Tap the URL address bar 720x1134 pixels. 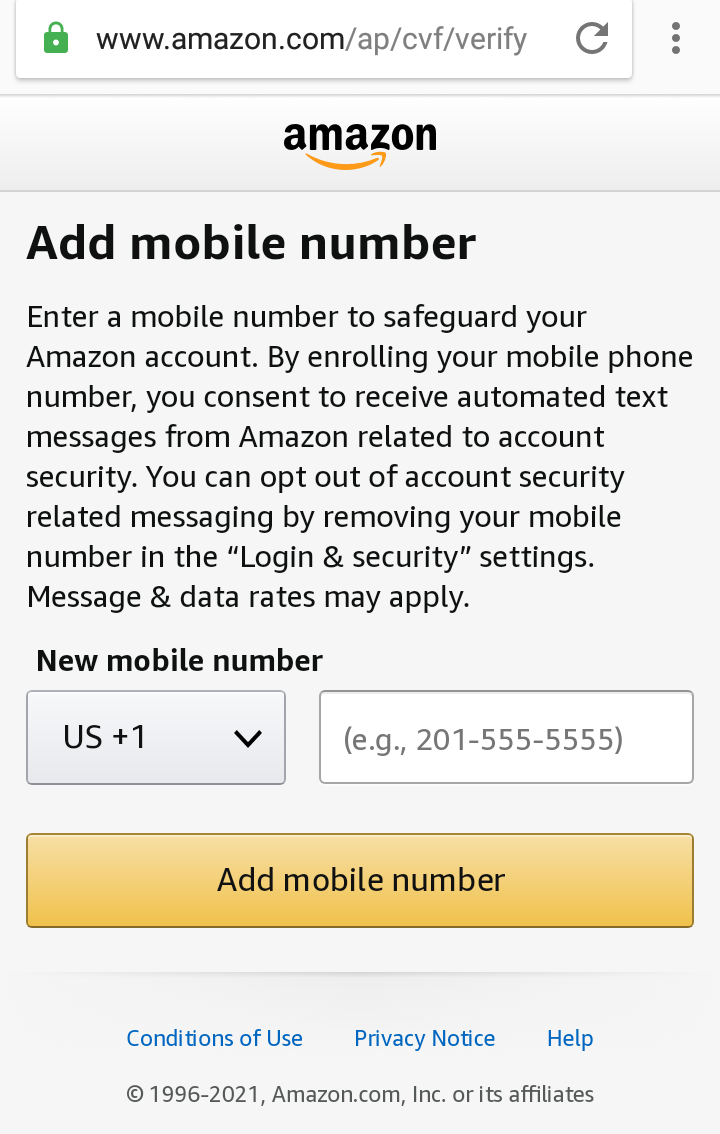coord(312,39)
